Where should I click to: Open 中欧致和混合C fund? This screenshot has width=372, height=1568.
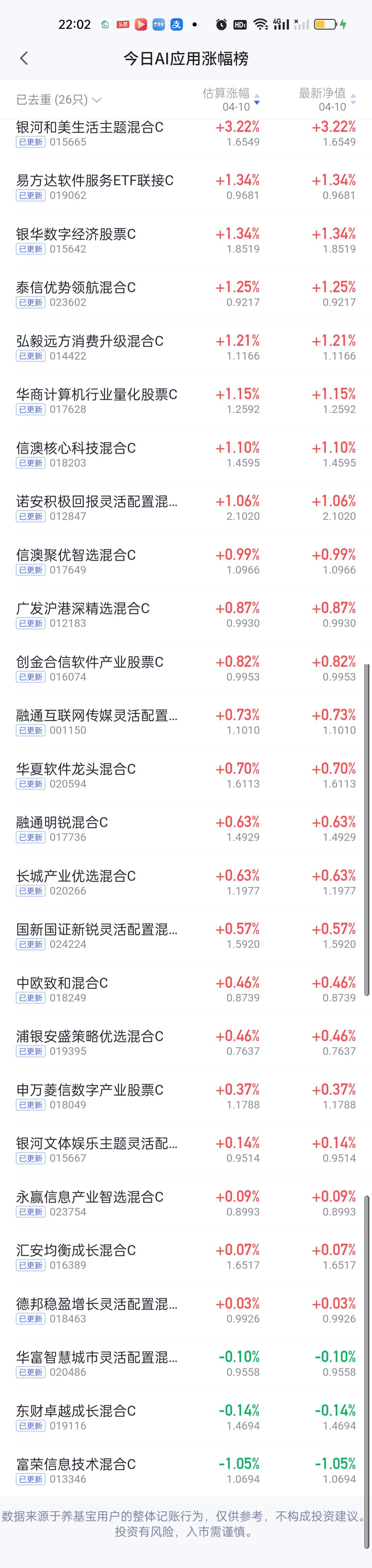point(186,990)
